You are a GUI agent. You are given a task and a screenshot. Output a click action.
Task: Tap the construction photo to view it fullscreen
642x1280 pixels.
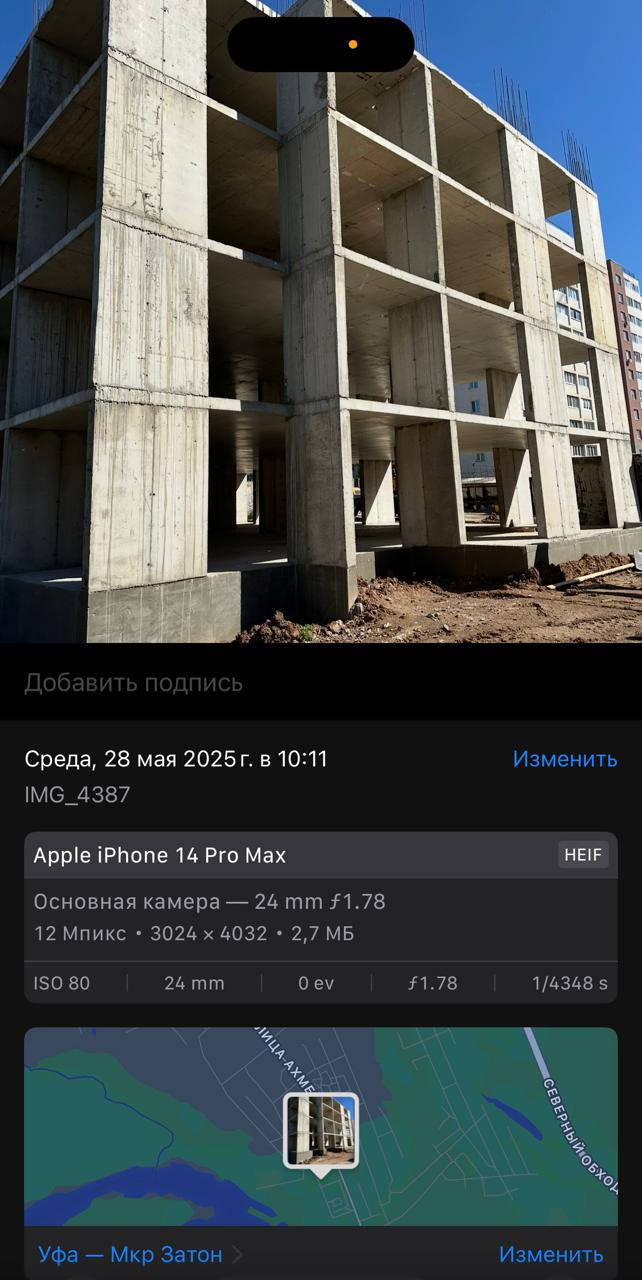pyautogui.click(x=321, y=321)
